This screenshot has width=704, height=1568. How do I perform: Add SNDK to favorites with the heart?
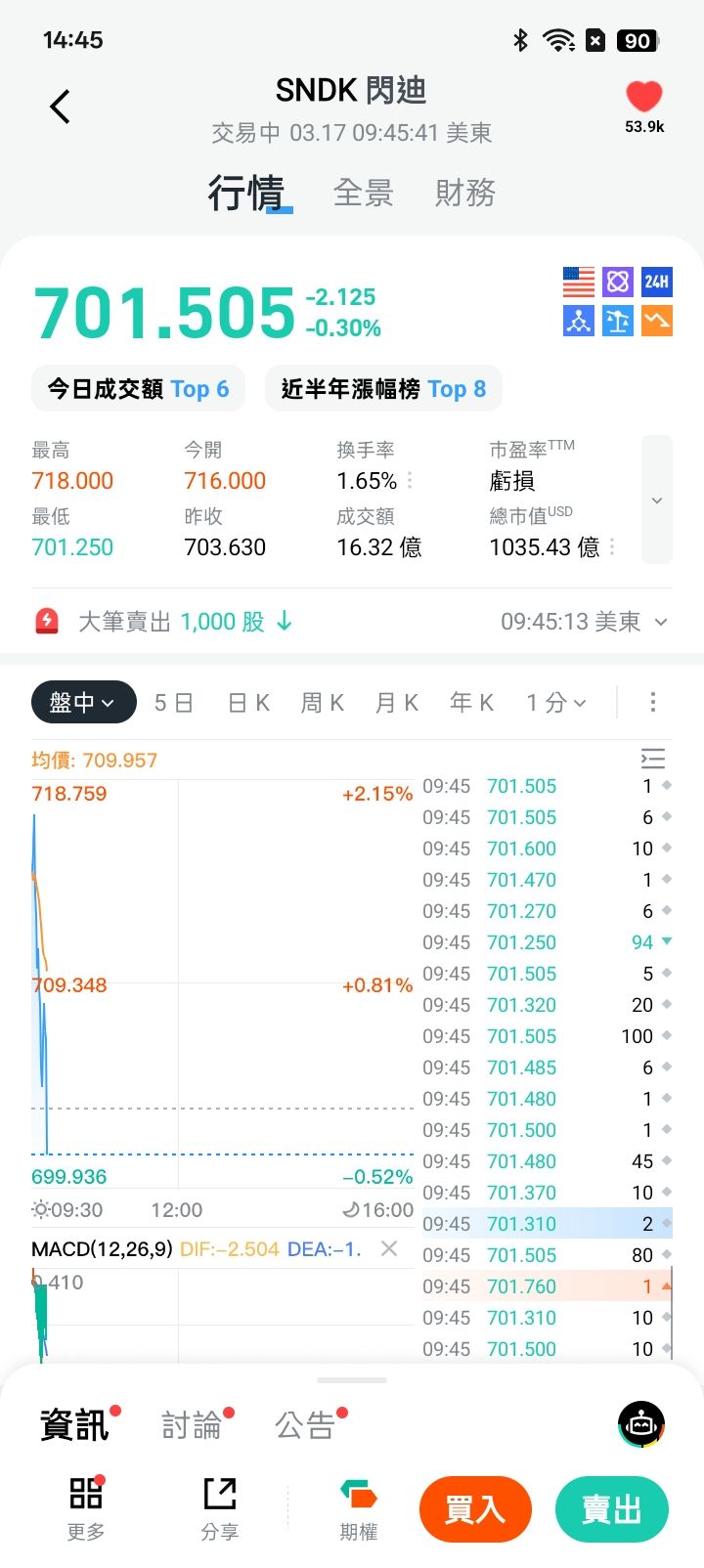click(644, 97)
